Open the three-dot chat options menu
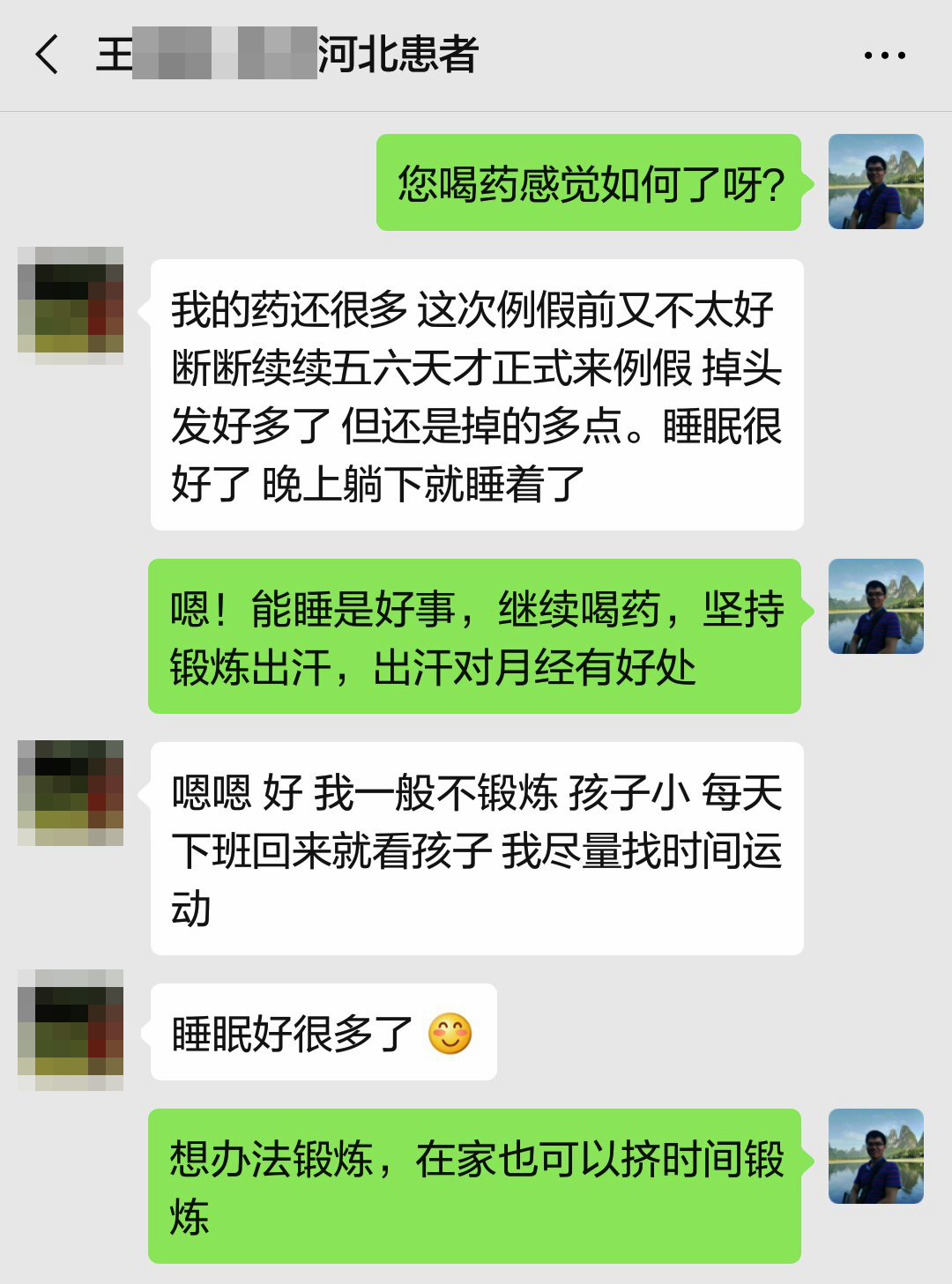This screenshot has width=952, height=1284. click(884, 56)
